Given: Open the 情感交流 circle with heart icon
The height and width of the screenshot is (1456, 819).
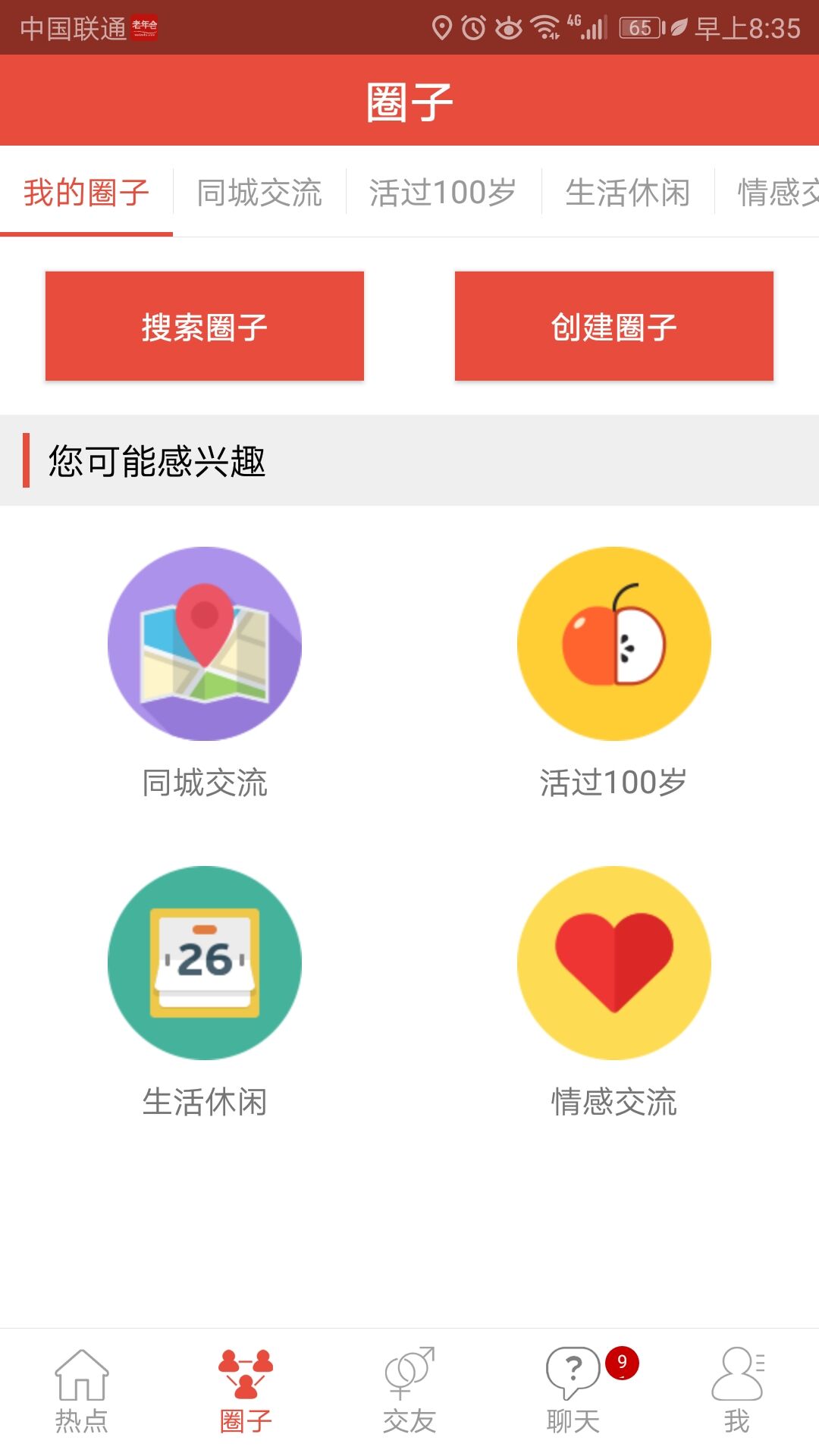Looking at the screenshot, I should click(614, 963).
